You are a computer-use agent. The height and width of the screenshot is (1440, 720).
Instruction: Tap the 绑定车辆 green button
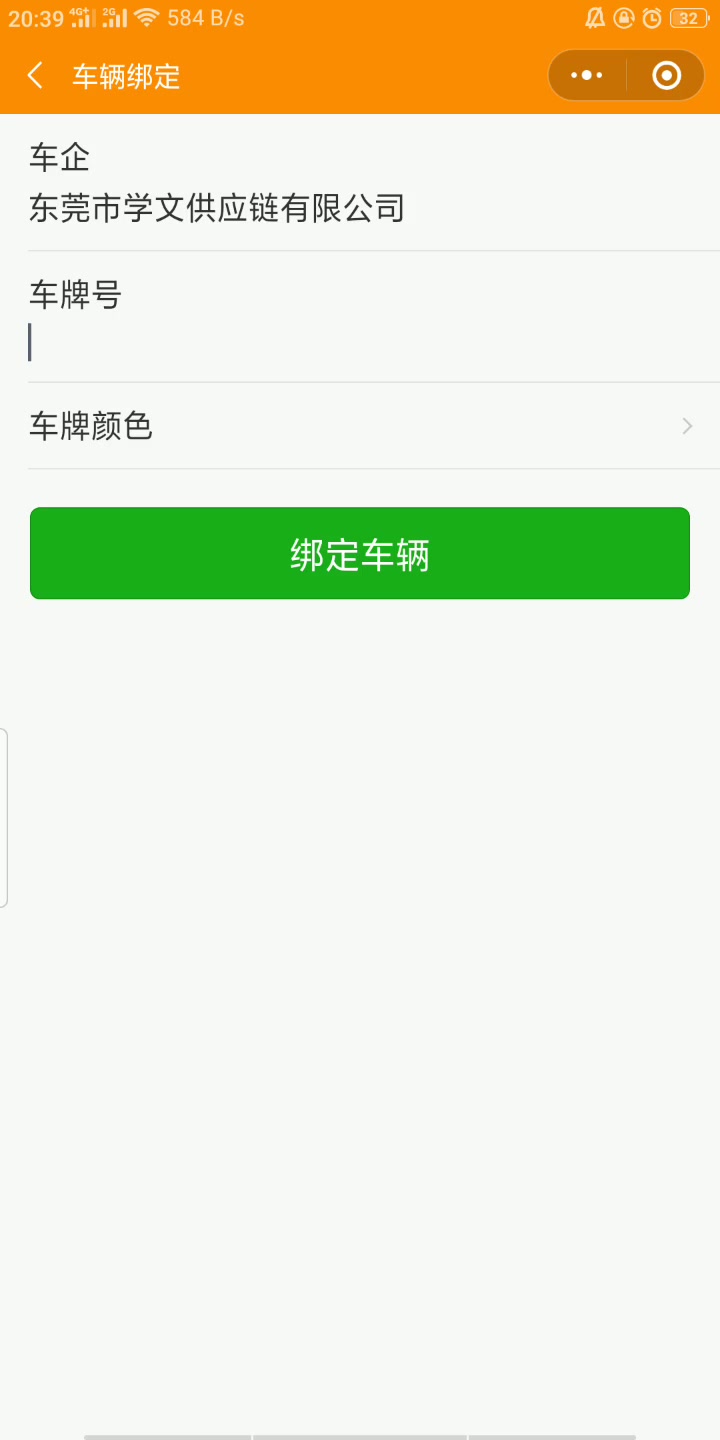tap(360, 553)
